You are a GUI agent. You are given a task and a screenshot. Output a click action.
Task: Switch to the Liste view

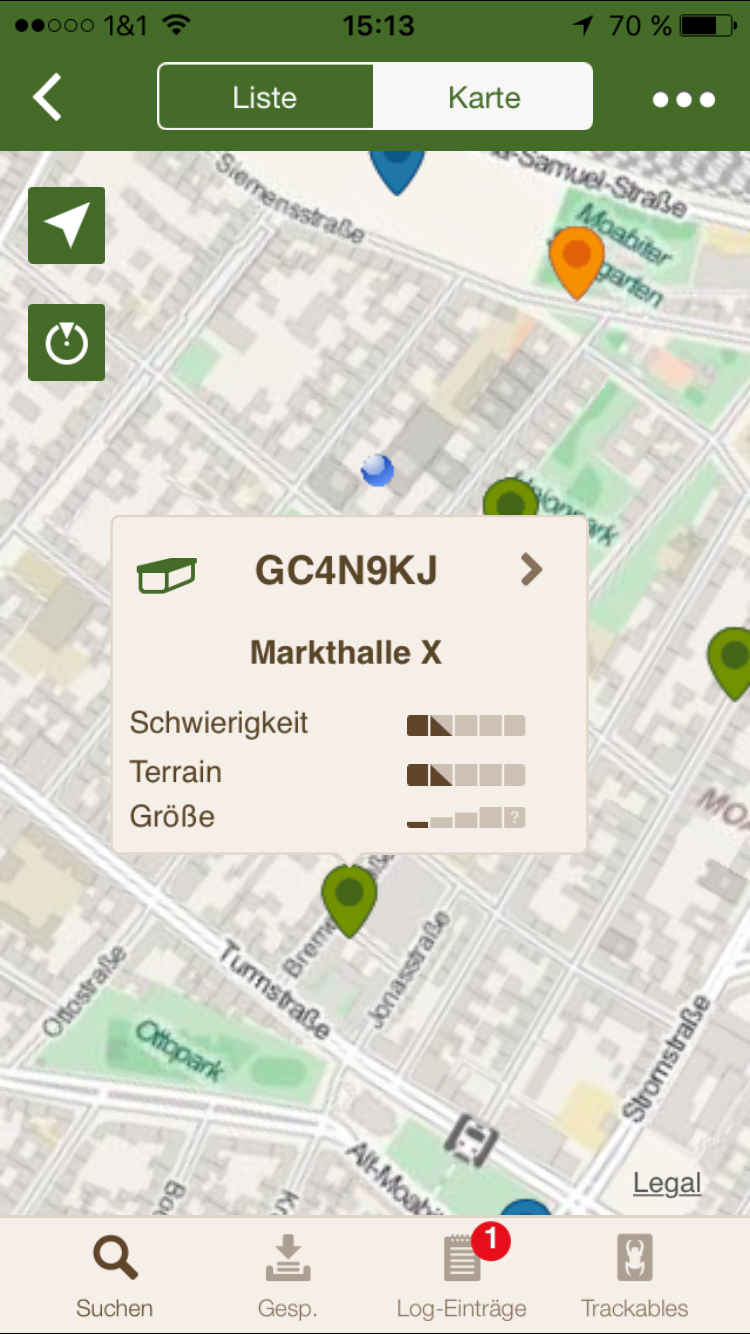(265, 97)
